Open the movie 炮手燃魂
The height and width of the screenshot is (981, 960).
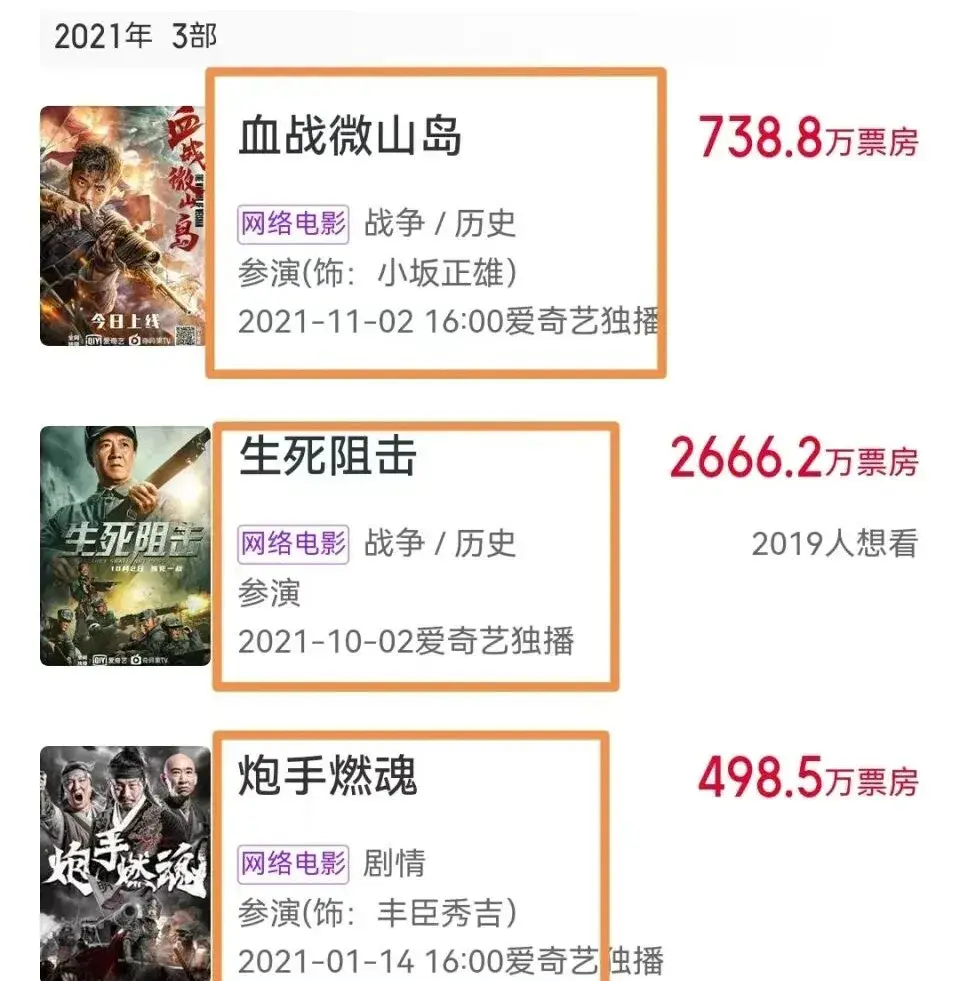(328, 776)
